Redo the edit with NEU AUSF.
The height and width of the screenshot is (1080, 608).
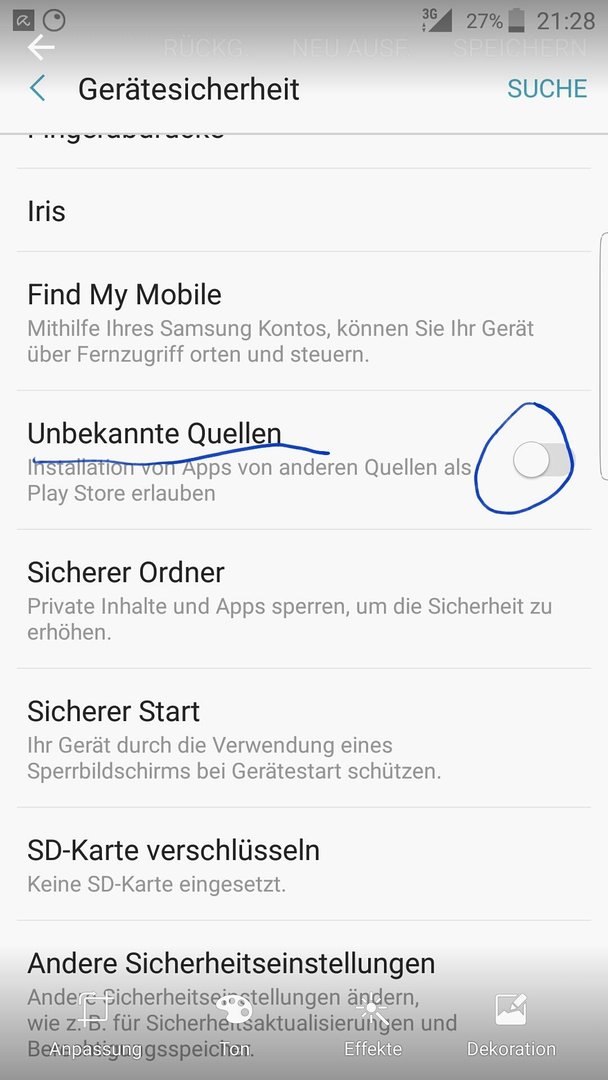pyautogui.click(x=350, y=48)
